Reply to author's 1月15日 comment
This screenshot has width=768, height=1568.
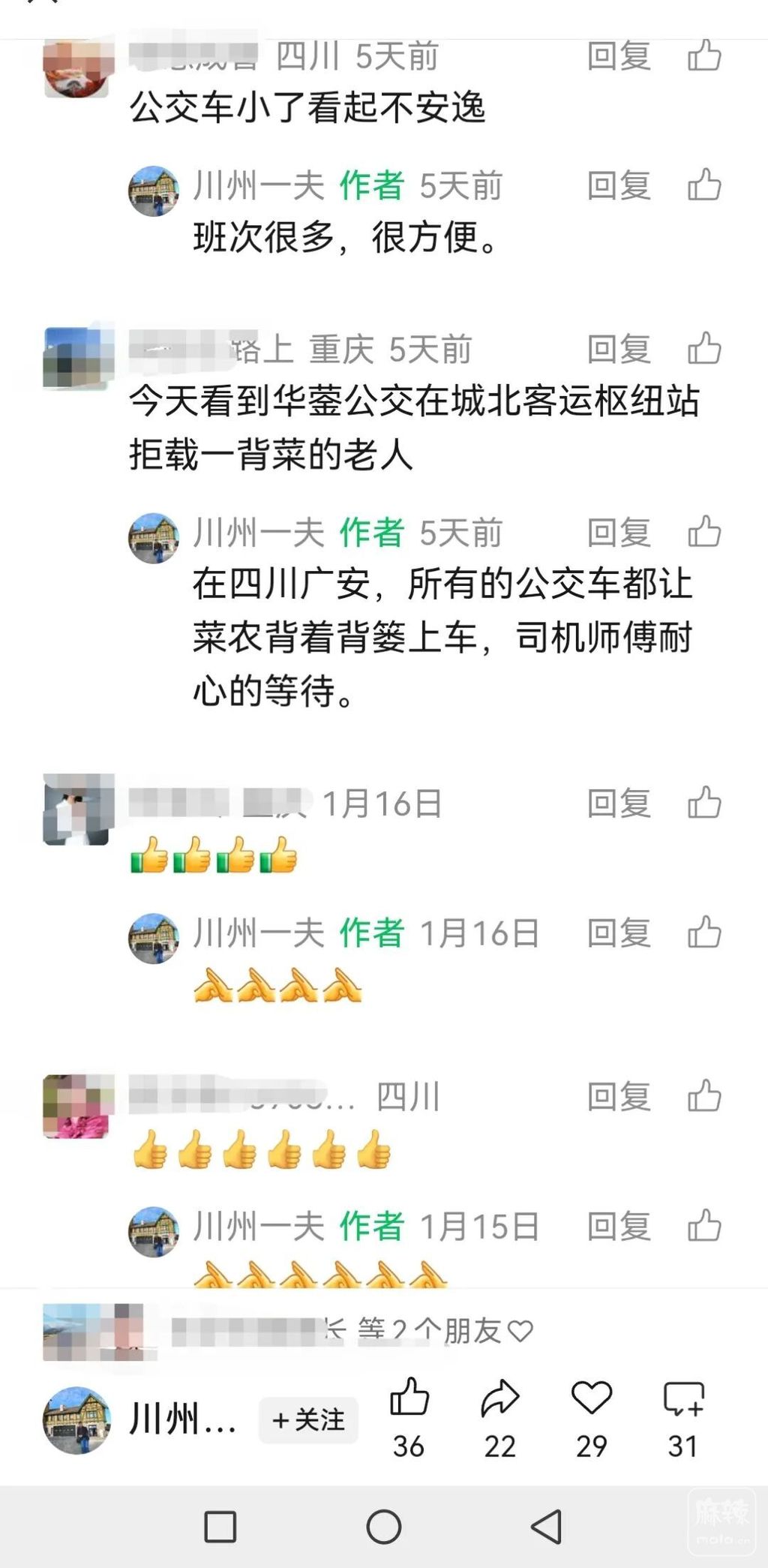click(618, 1227)
